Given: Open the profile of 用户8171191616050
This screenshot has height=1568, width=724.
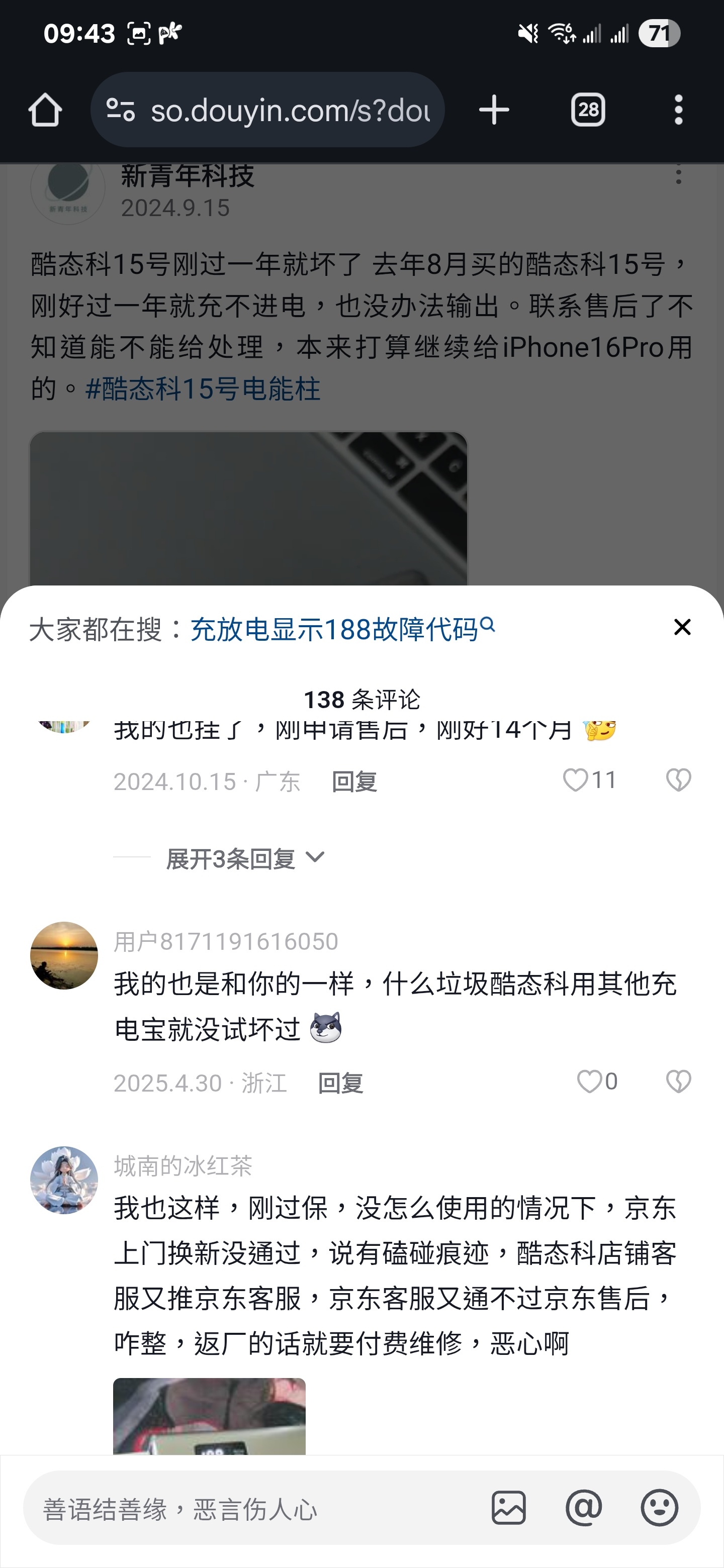Looking at the screenshot, I should [x=64, y=956].
